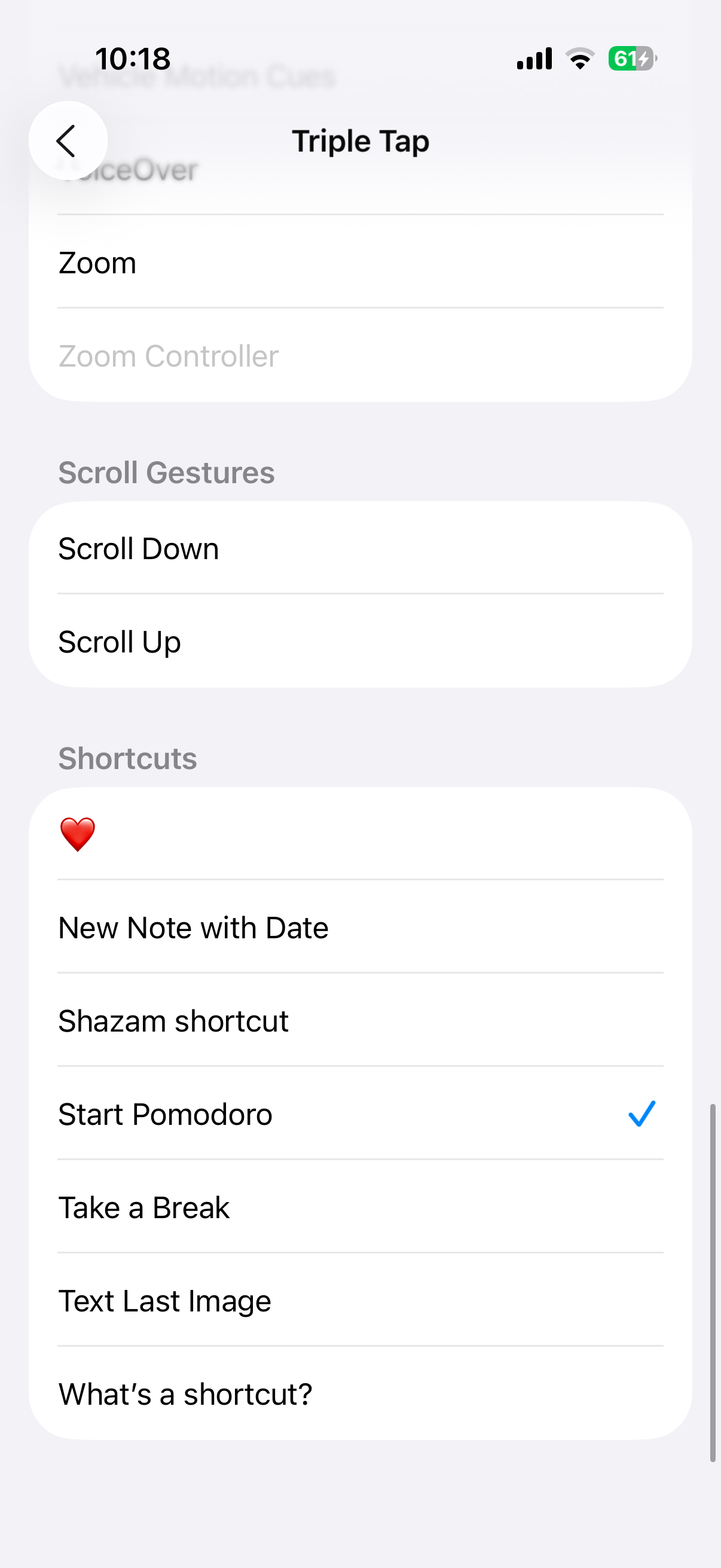
Task: Select the What's a shortcut? option
Action: click(x=359, y=1394)
